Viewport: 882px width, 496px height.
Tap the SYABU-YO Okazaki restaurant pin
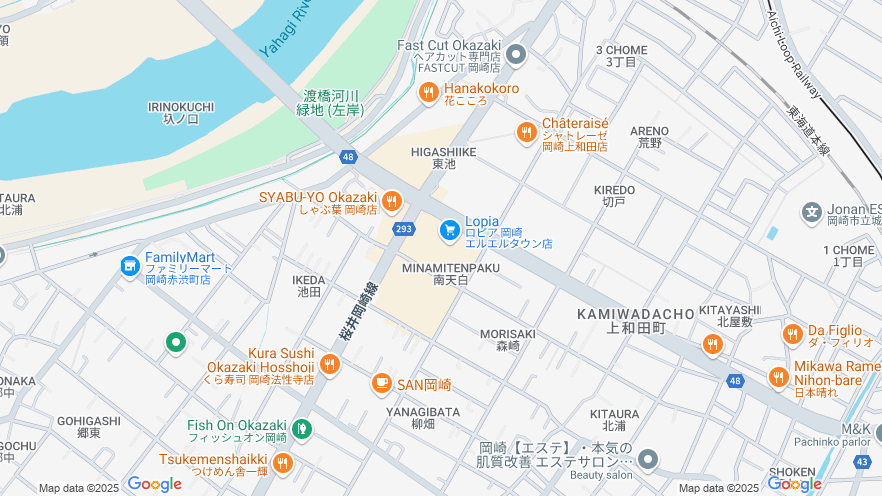(x=391, y=200)
